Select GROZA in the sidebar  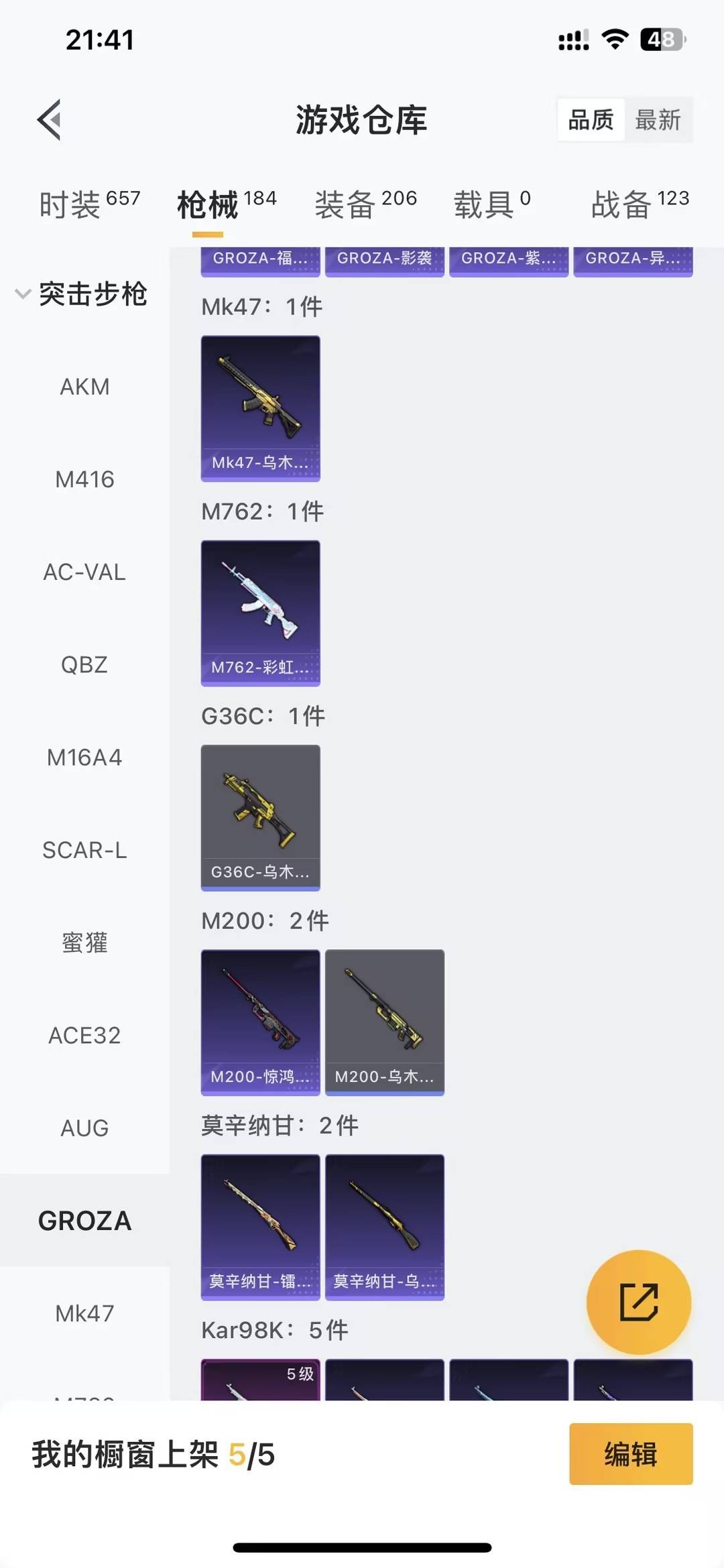[84, 1220]
